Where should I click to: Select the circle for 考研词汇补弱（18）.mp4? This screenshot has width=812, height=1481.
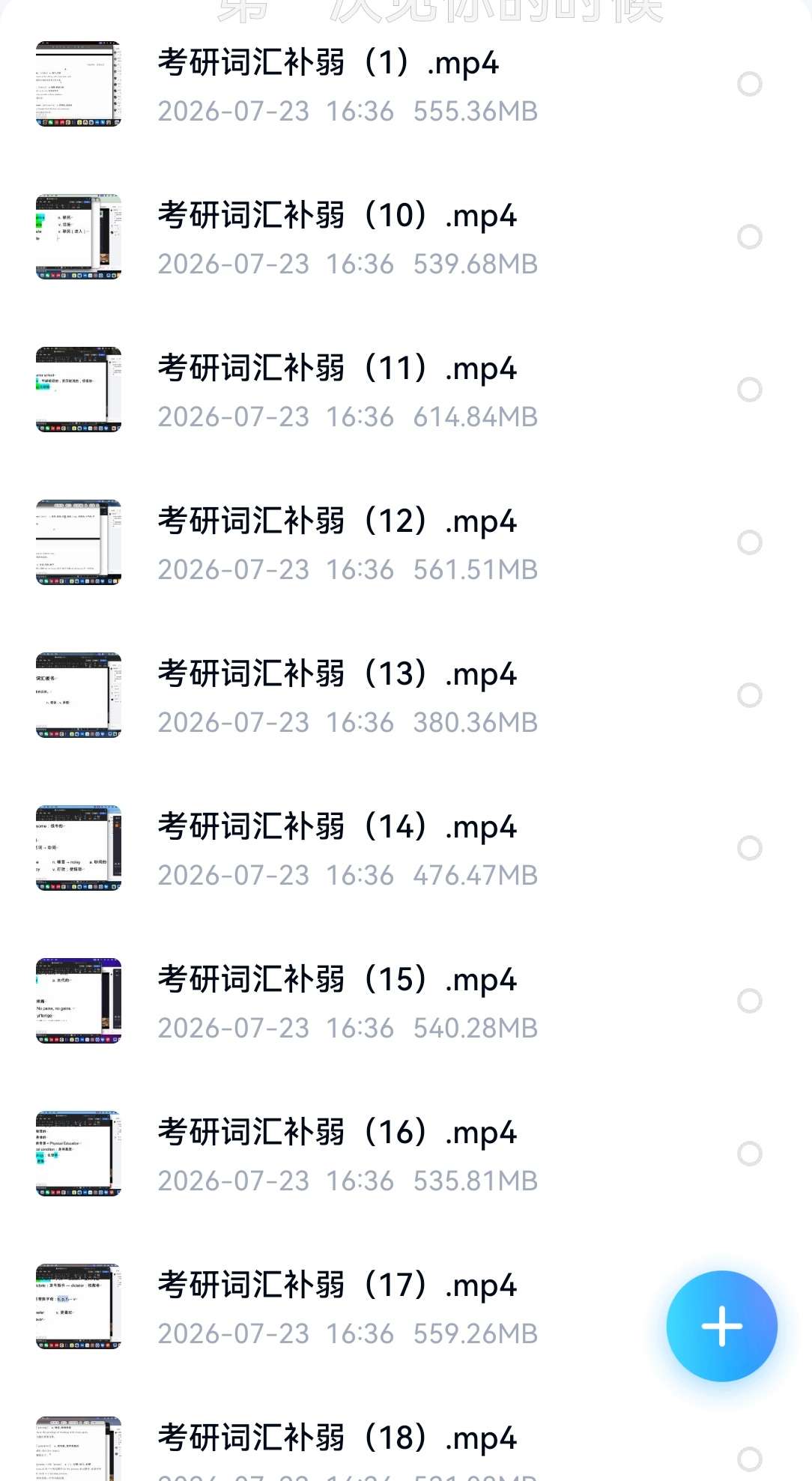(750, 1459)
